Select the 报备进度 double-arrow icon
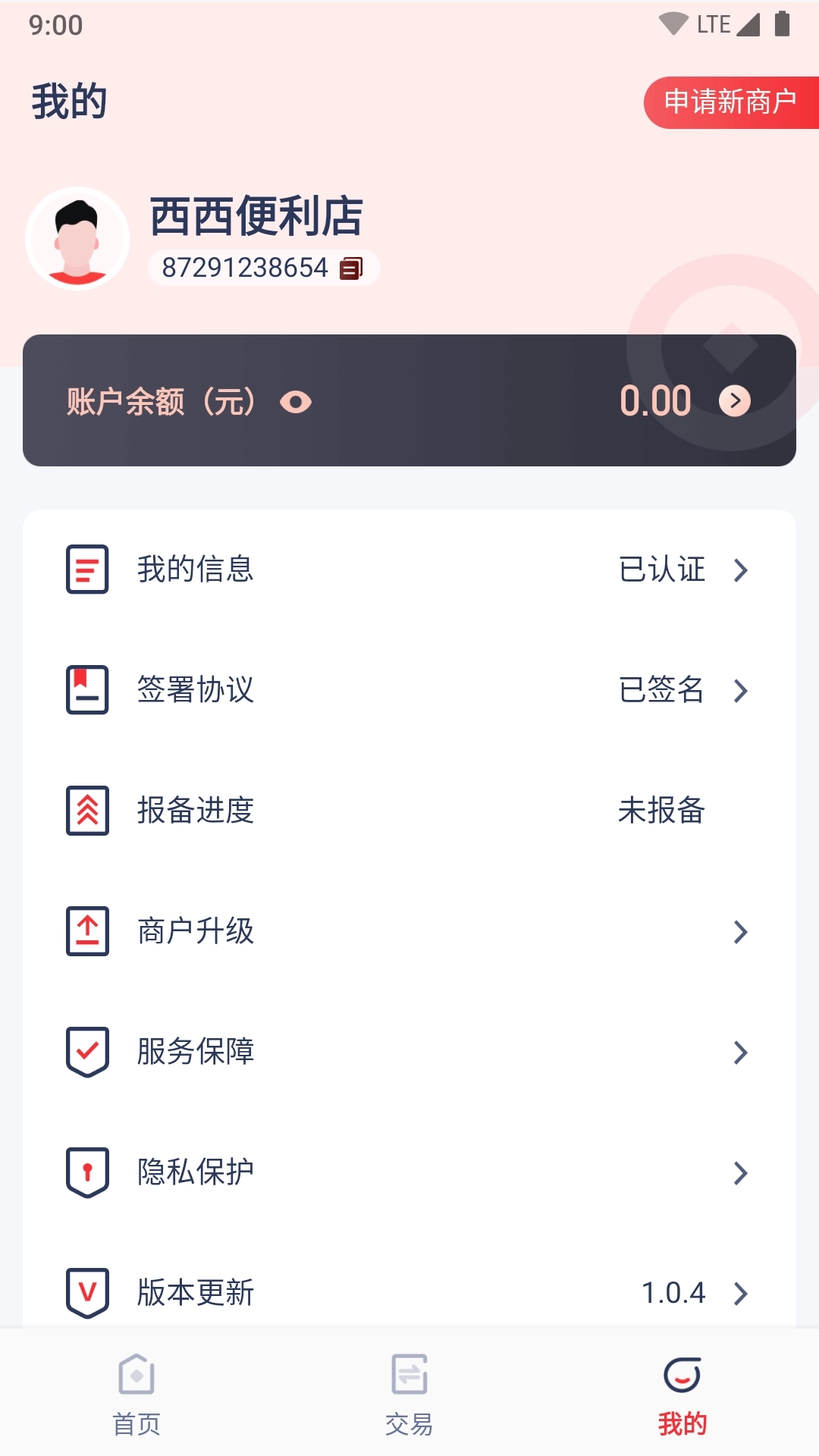The image size is (819, 1456). [x=87, y=811]
